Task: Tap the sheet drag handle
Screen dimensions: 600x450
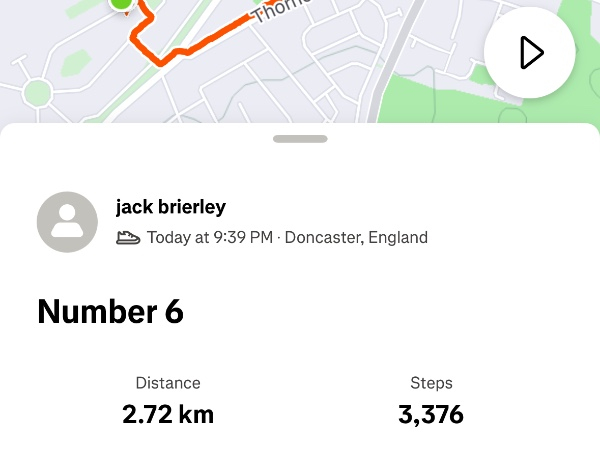Action: (300, 139)
